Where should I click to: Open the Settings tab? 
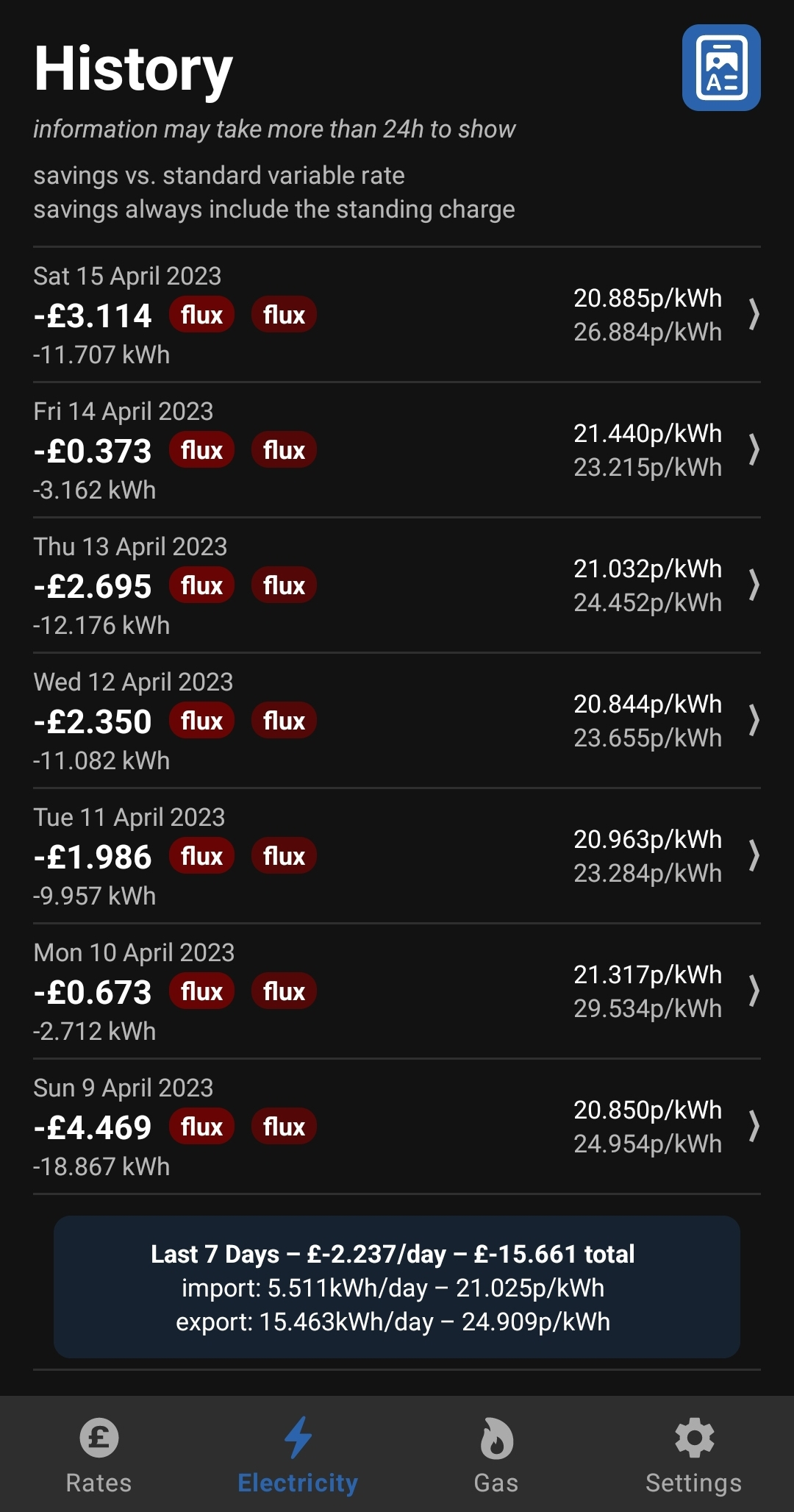tap(695, 1455)
